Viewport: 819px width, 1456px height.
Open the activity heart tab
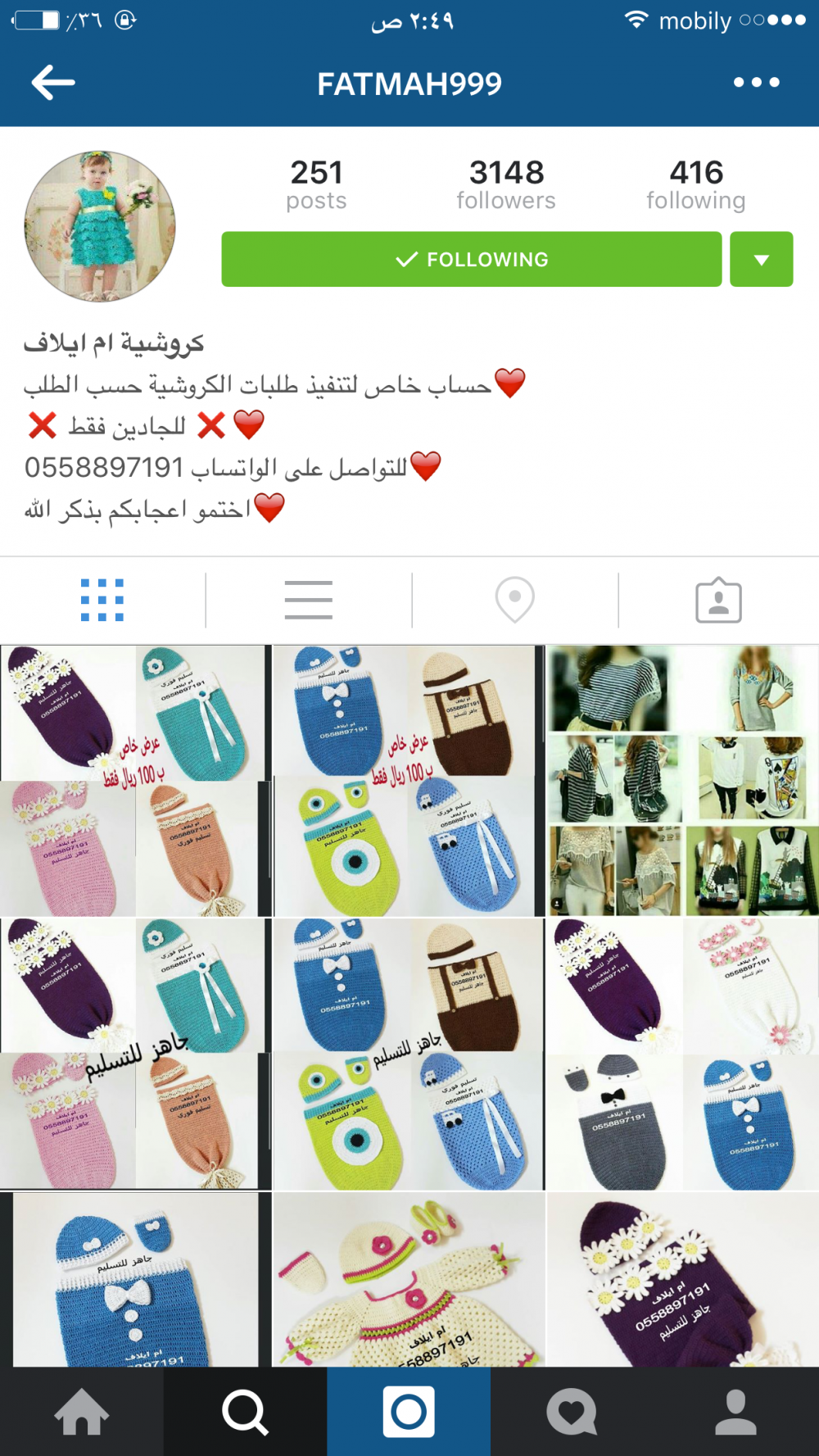pyautogui.click(x=572, y=1412)
